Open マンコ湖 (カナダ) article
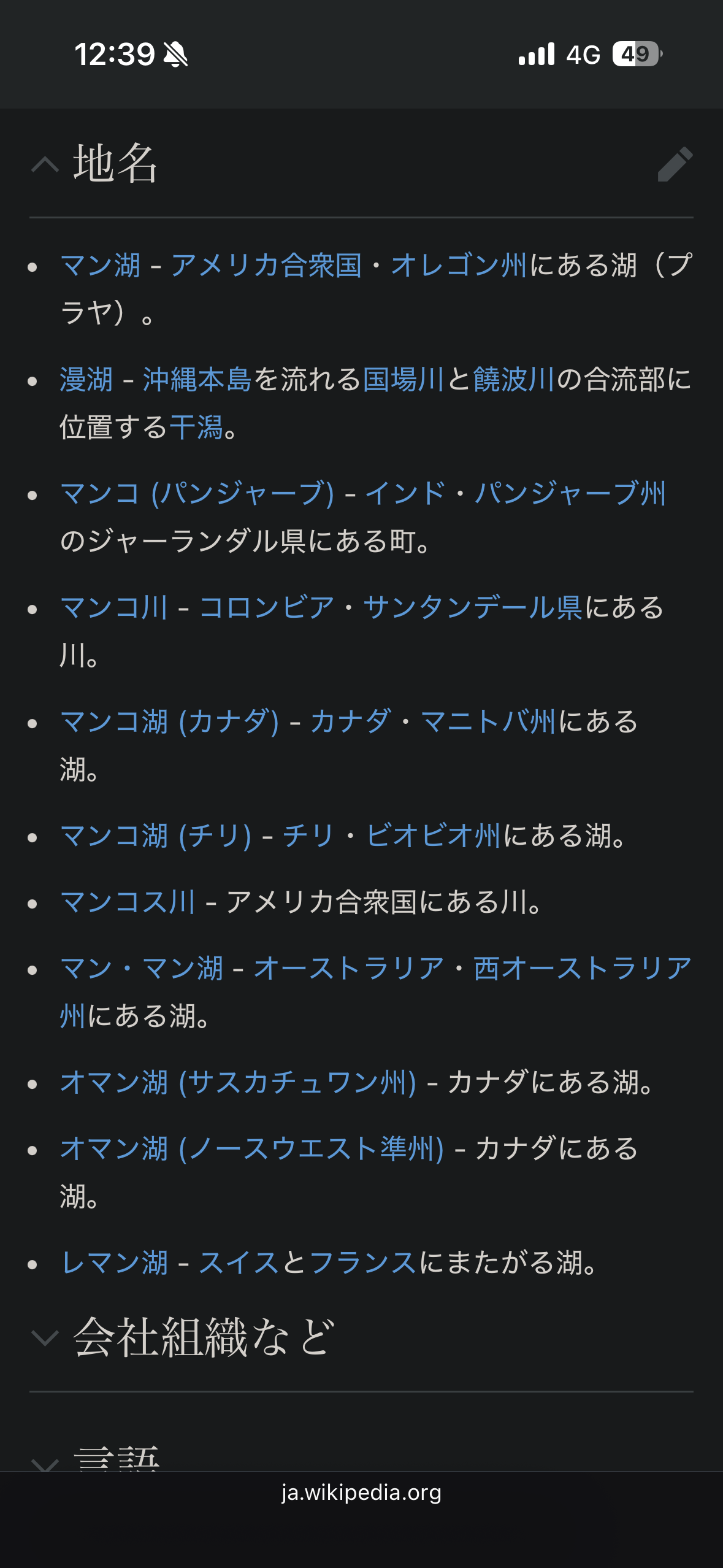This screenshot has height=1568, width=723. tap(169, 722)
